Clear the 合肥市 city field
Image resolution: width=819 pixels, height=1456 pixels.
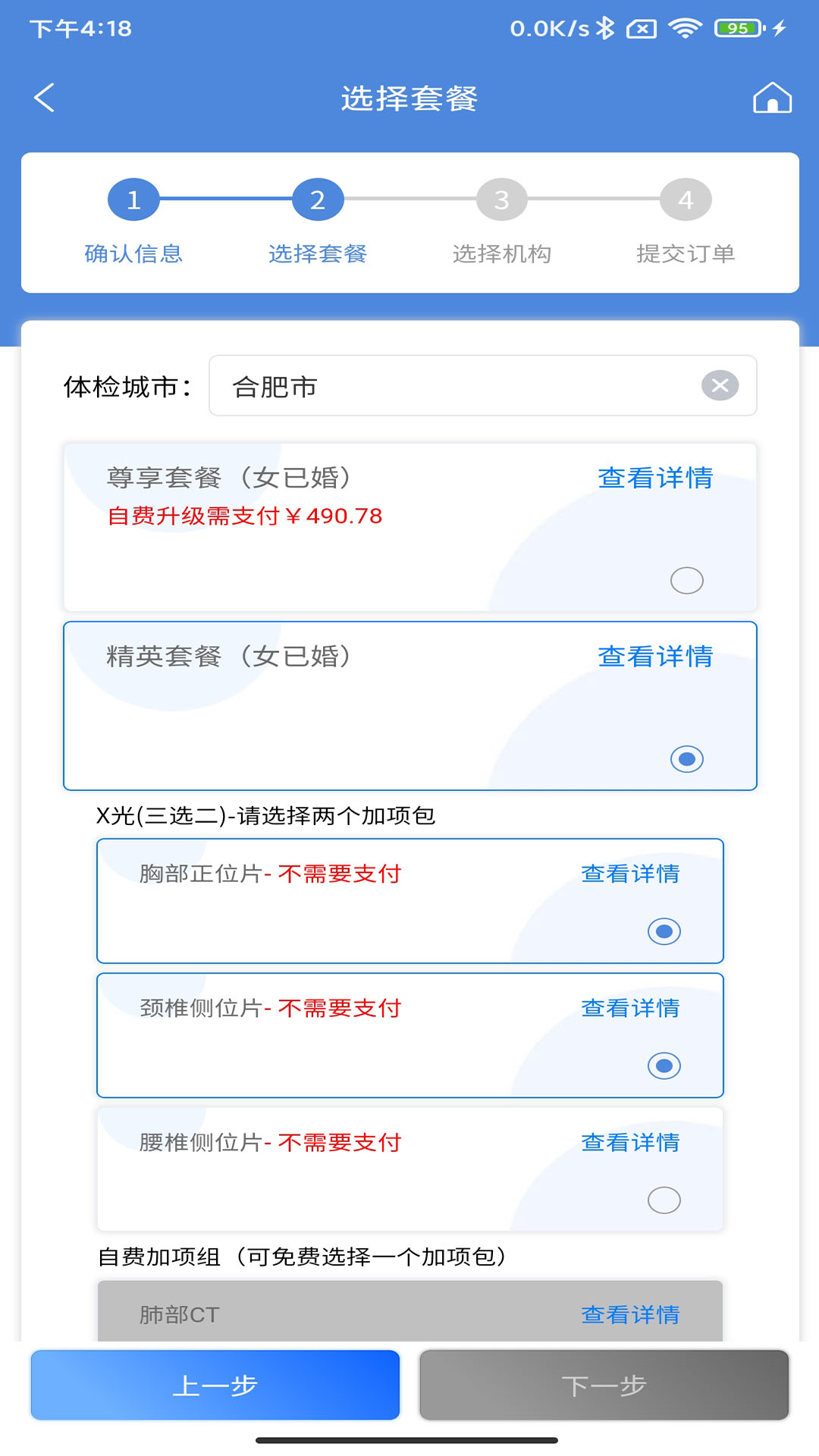pos(720,385)
